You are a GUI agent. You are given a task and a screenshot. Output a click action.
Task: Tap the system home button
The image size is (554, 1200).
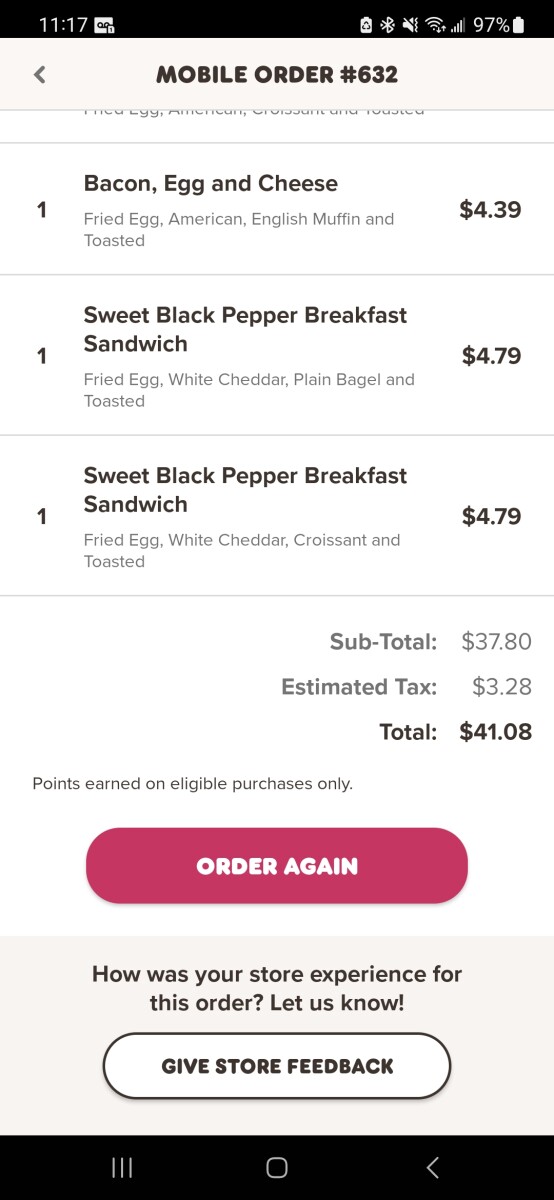click(x=277, y=1167)
